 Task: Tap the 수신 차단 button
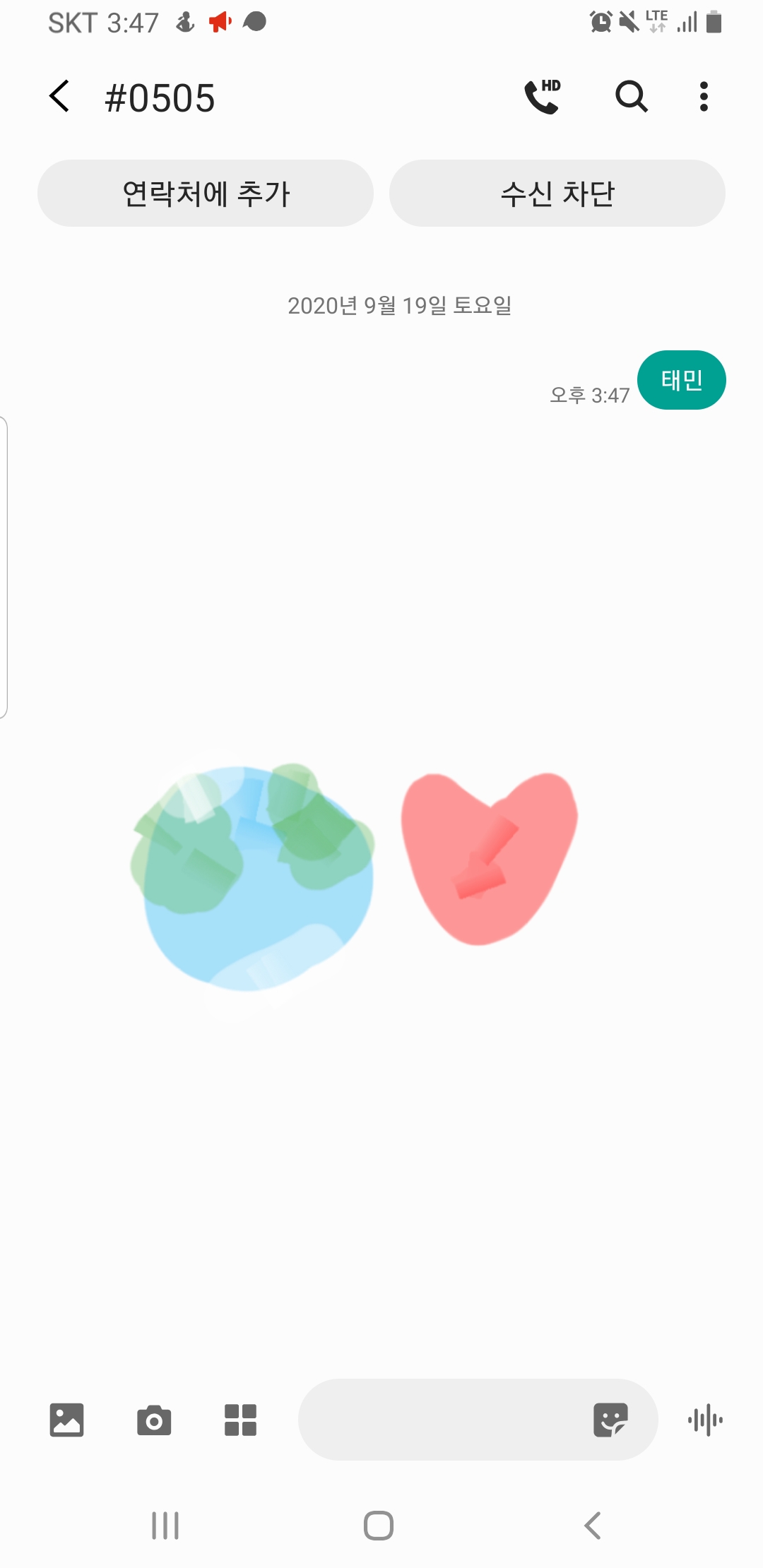(x=557, y=193)
